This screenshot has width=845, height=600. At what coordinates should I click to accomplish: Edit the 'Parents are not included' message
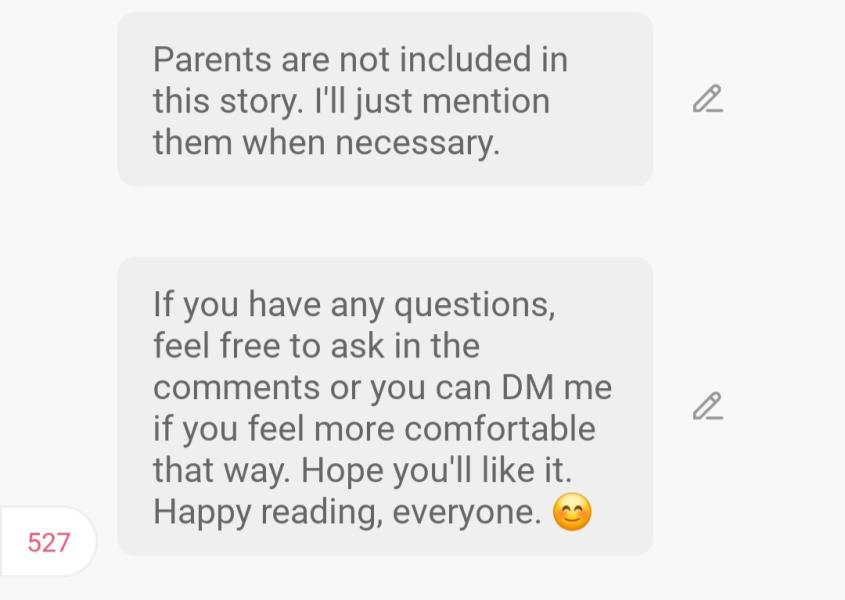[707, 100]
